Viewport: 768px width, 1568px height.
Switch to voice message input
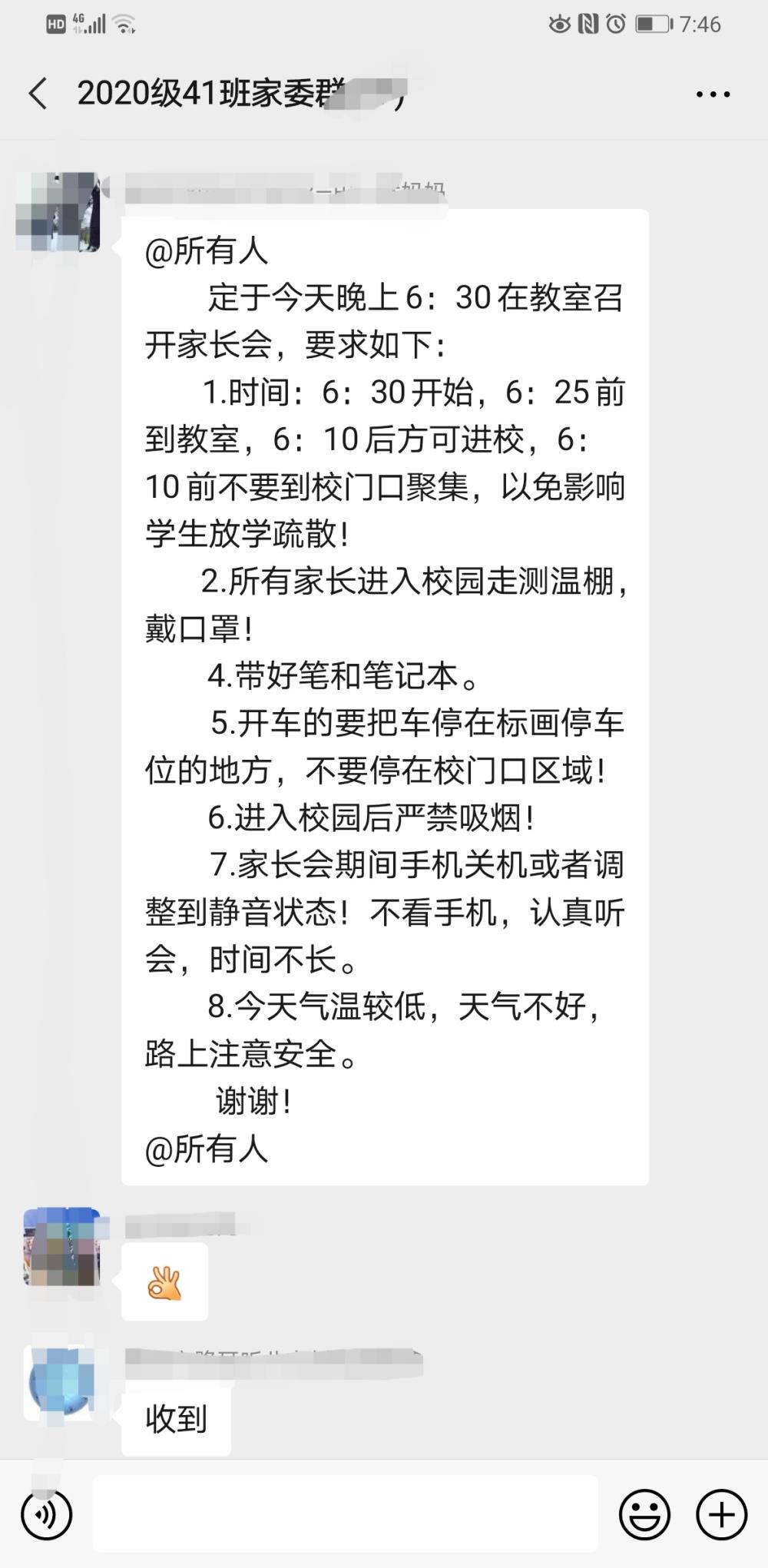(47, 1514)
